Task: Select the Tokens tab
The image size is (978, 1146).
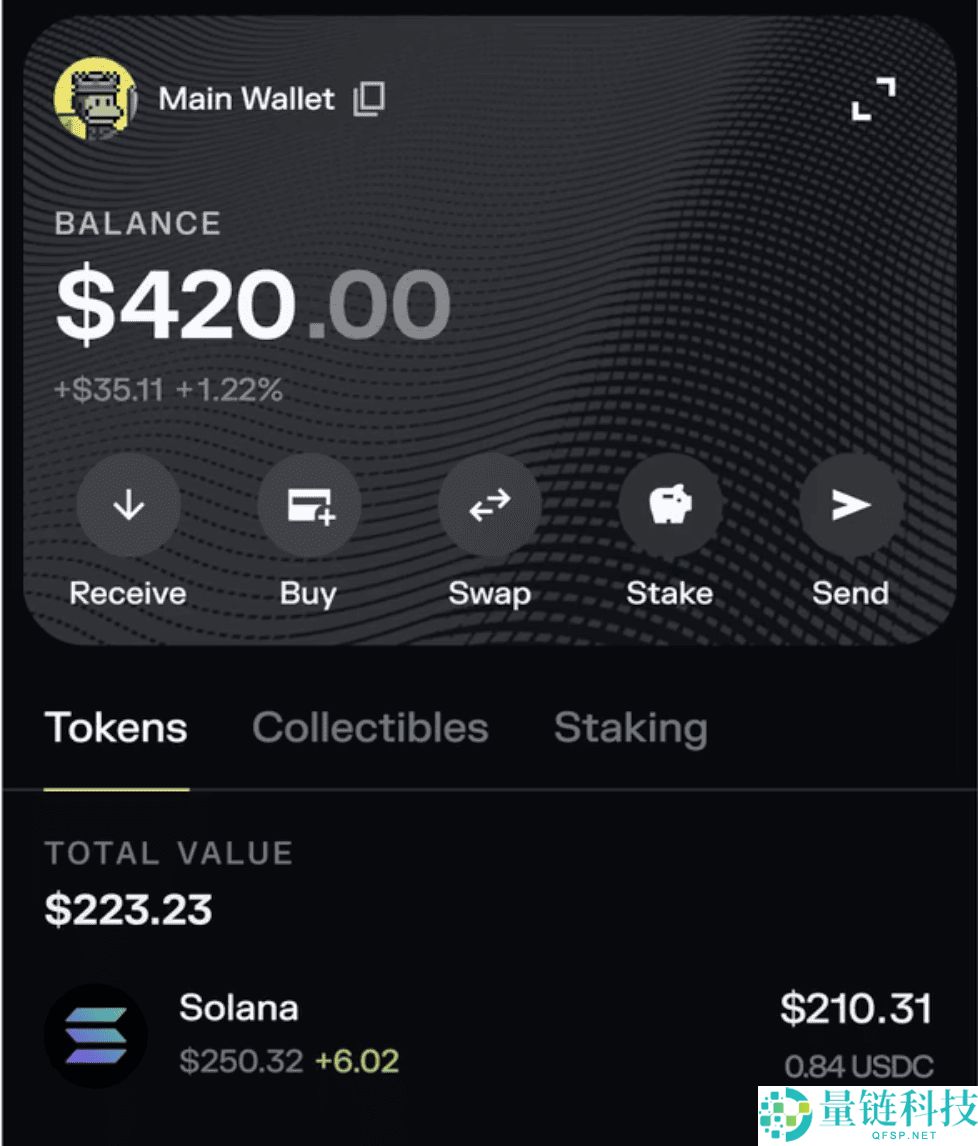Action: point(116,728)
